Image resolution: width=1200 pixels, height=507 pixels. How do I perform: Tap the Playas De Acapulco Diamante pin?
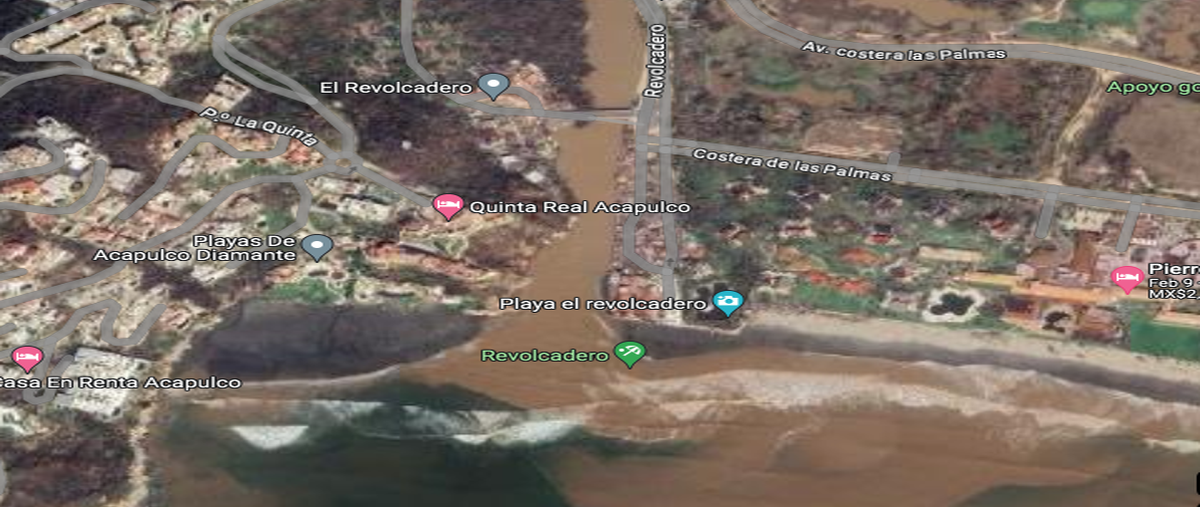coord(317,246)
